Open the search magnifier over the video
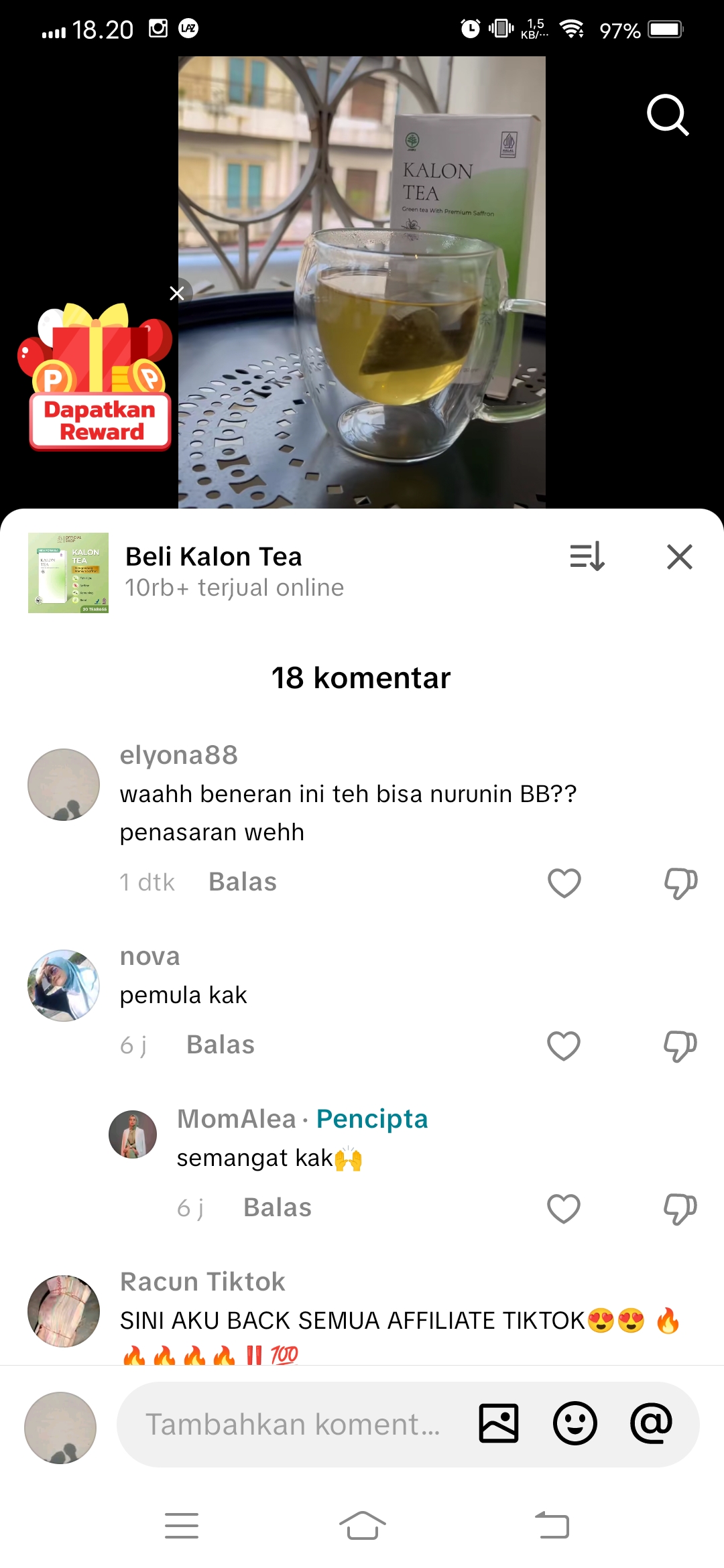The width and height of the screenshot is (724, 1568). (x=668, y=115)
